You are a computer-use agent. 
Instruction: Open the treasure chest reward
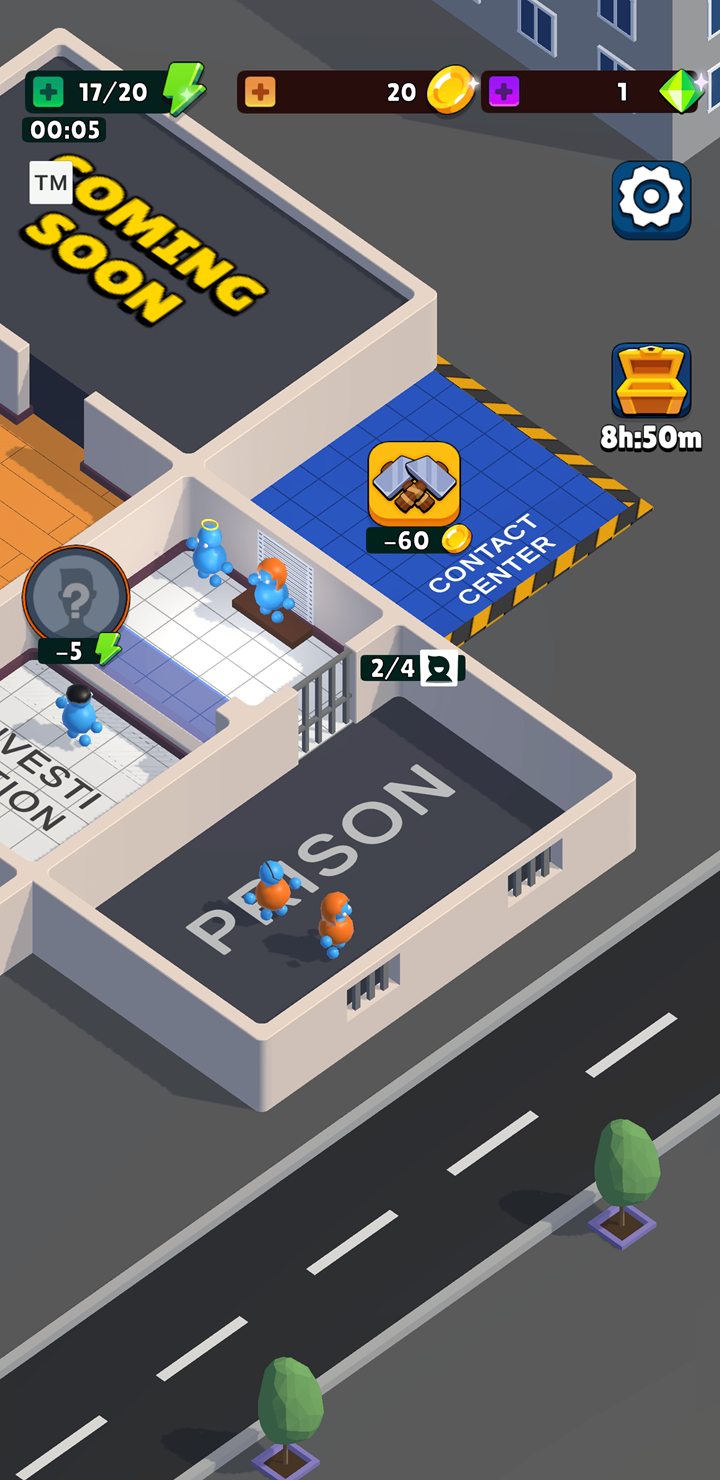coord(651,381)
